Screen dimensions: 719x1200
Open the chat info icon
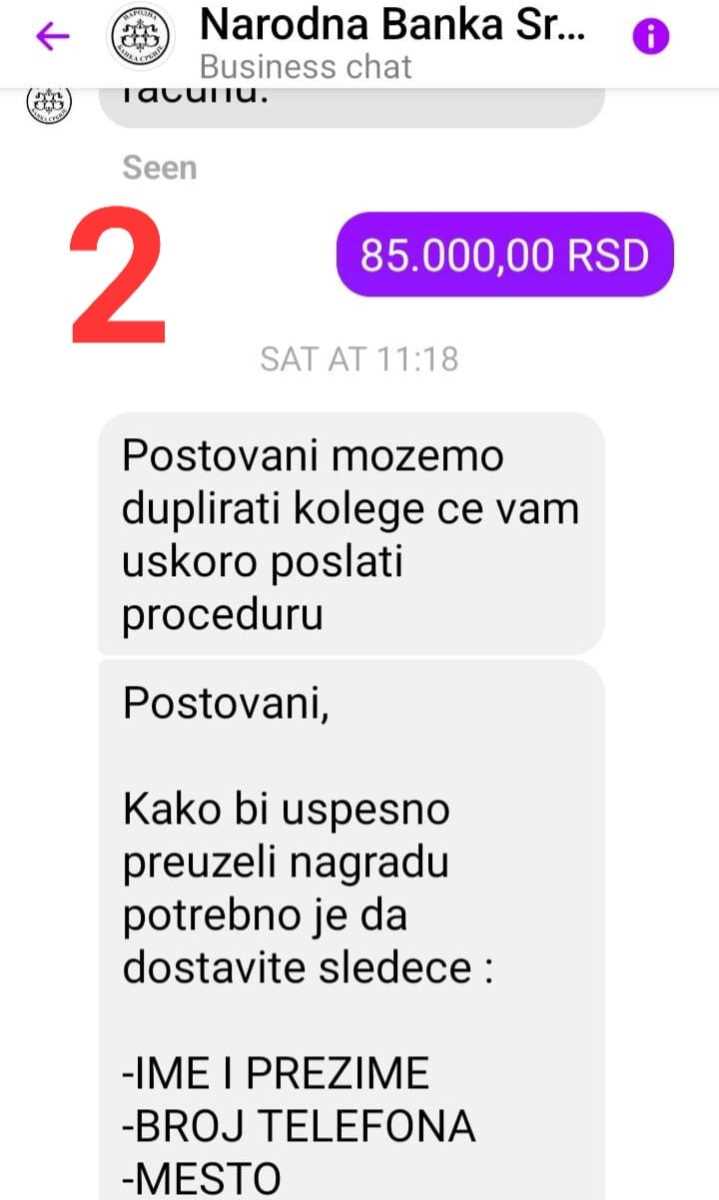[x=650, y=38]
